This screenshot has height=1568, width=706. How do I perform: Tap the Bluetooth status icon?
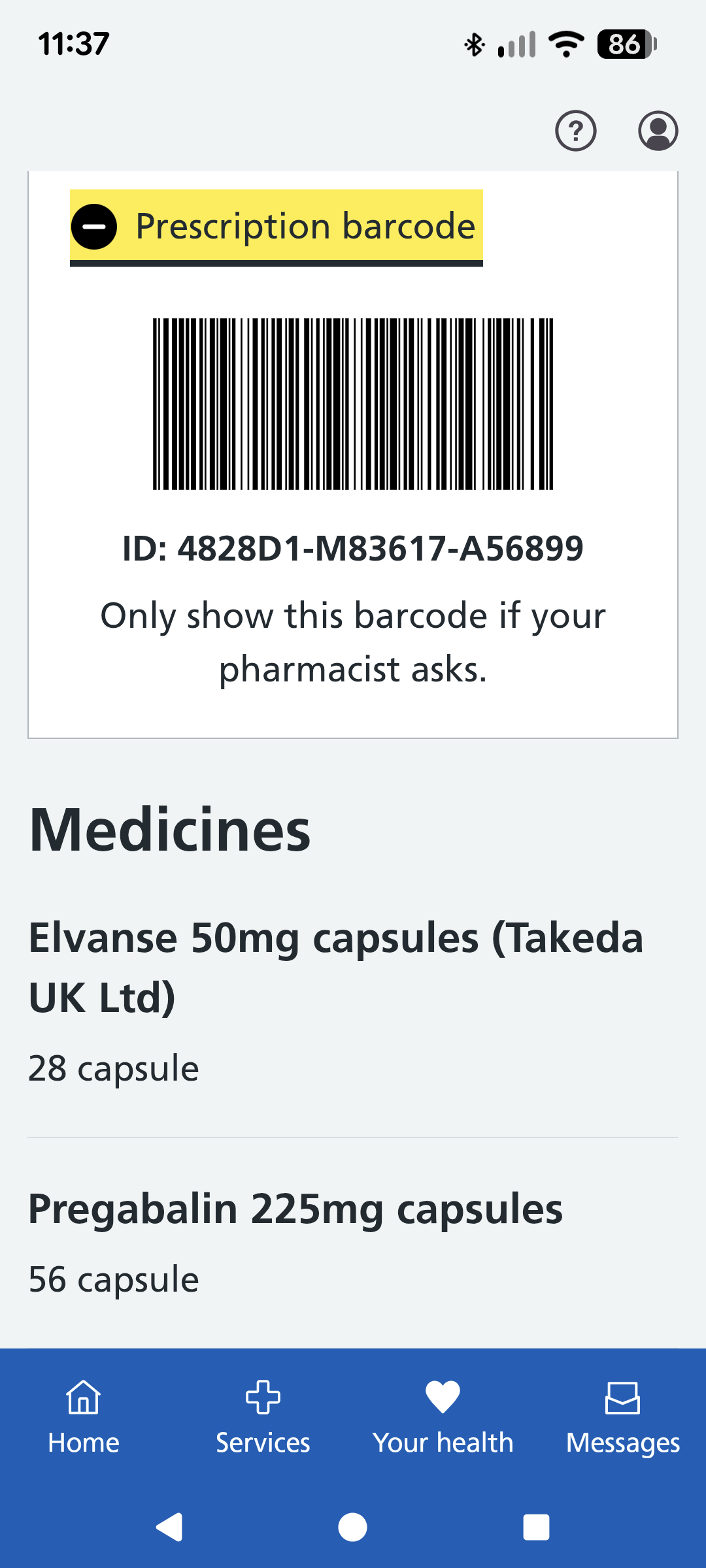[x=473, y=43]
